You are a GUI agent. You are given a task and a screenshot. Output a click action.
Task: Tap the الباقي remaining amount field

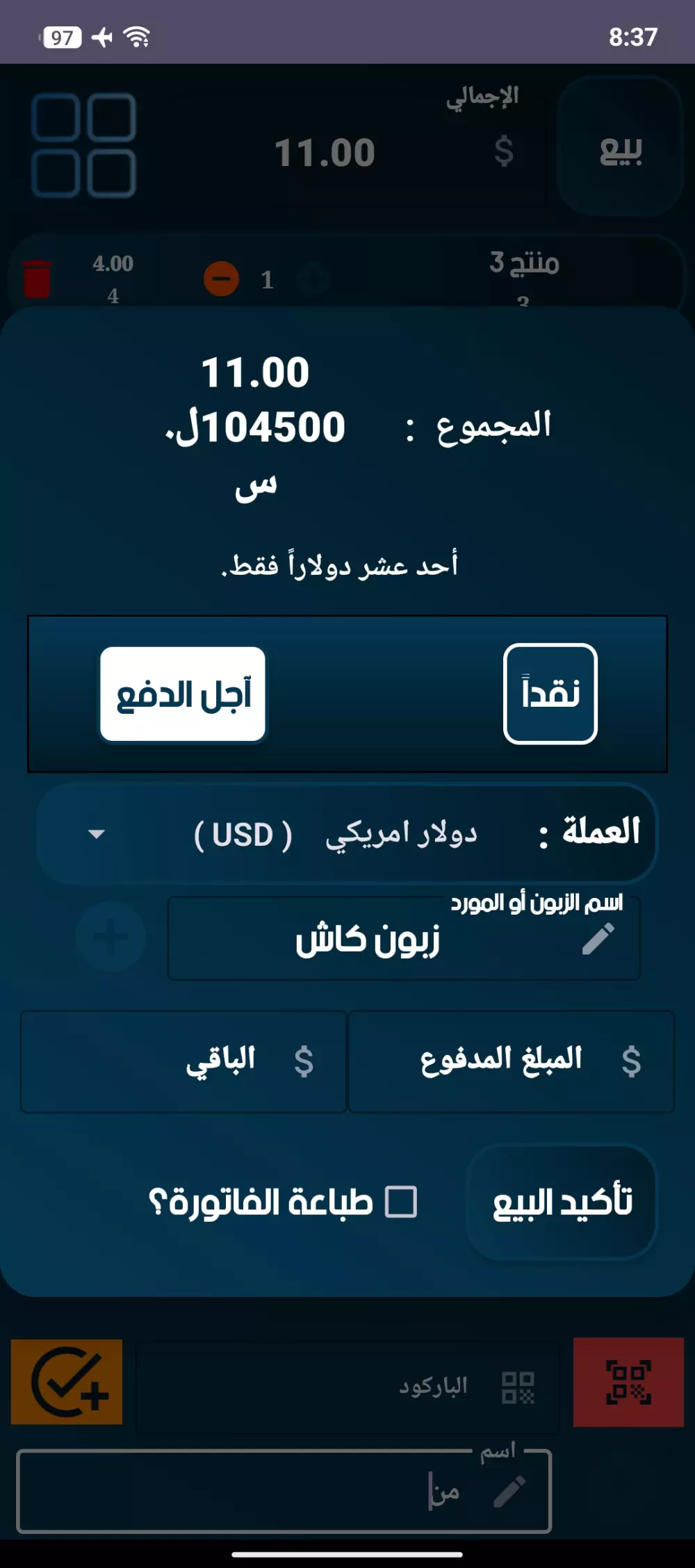[183, 1061]
